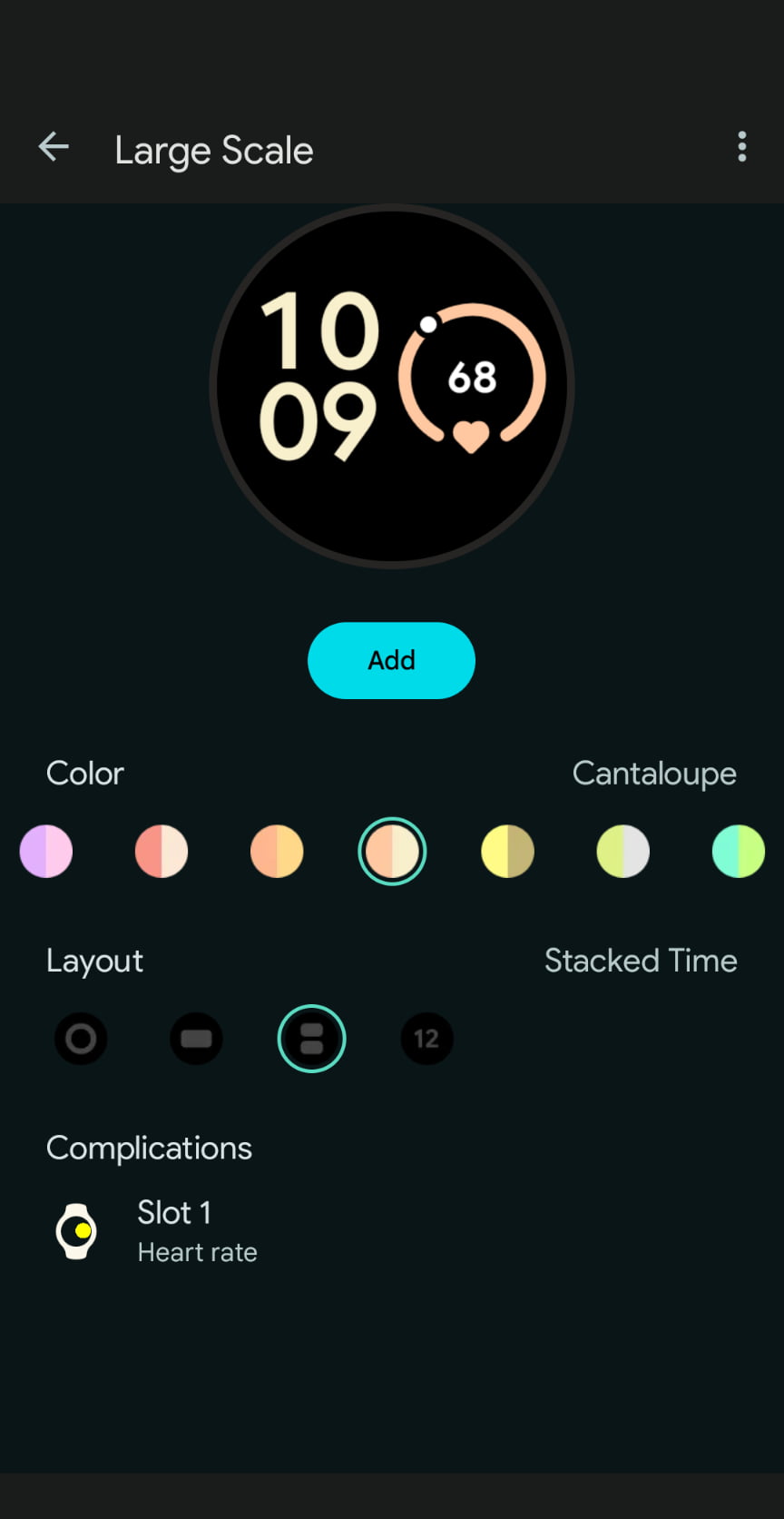Choose the yellow and olive color swatch

tap(507, 851)
